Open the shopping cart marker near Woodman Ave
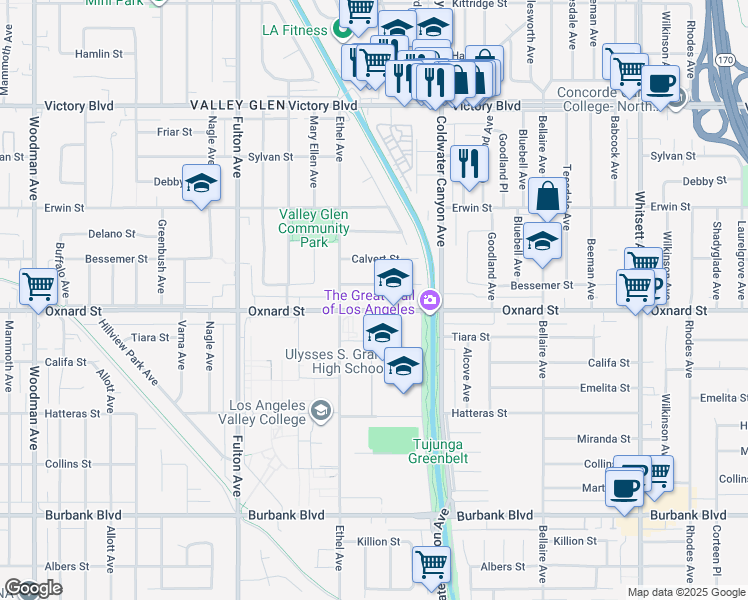Screen dimensions: 748x600 coord(39,288)
